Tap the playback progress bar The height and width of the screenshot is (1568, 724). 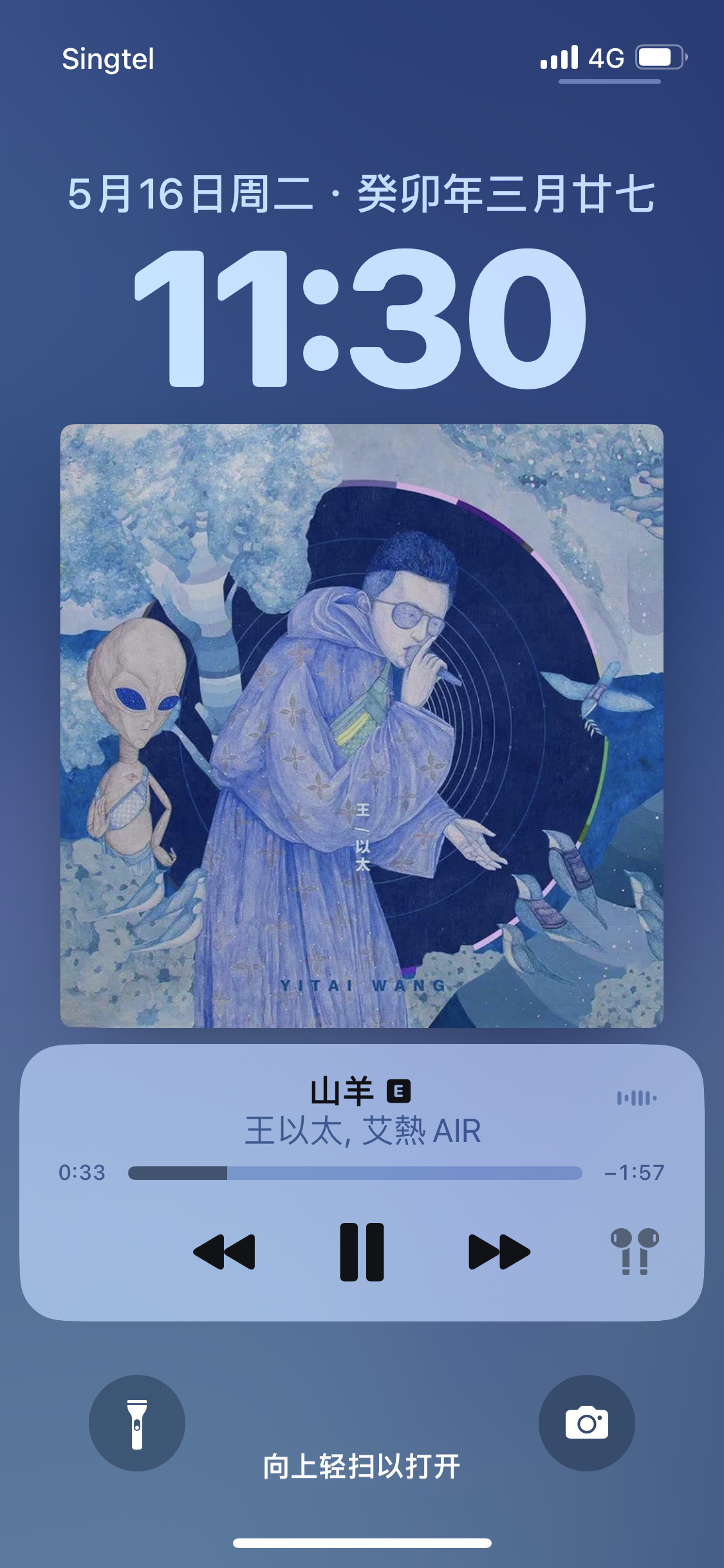click(x=355, y=1173)
